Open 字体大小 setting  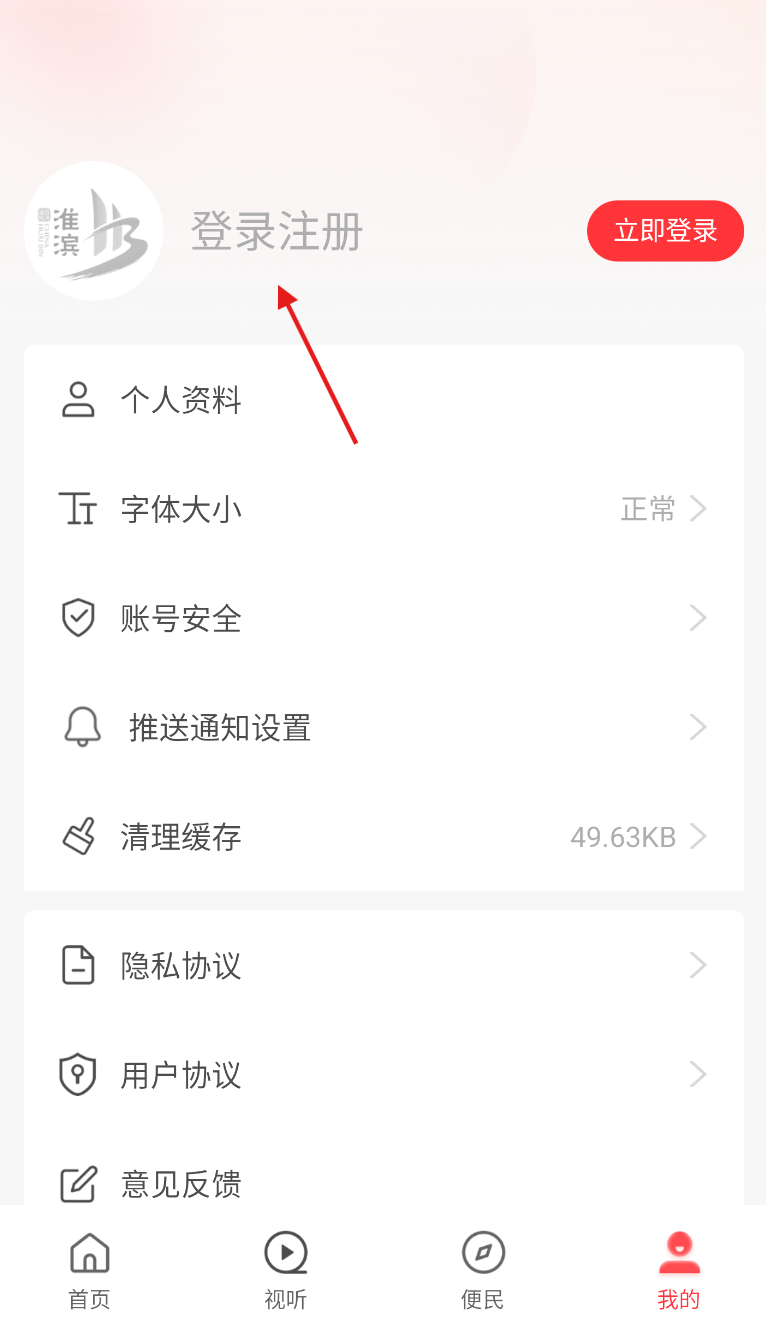point(384,510)
